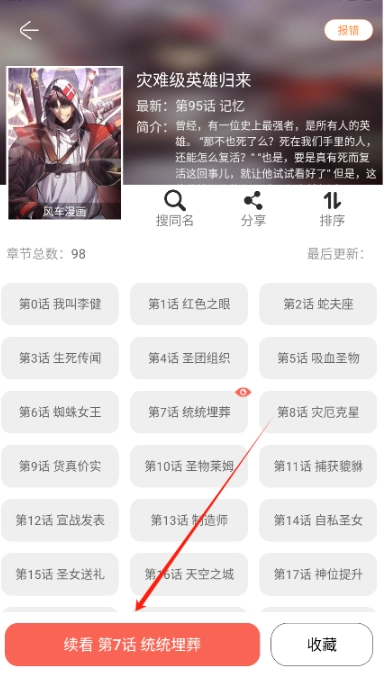
Task: Open chapter 第5话 吸血圣物
Action: coord(318,358)
